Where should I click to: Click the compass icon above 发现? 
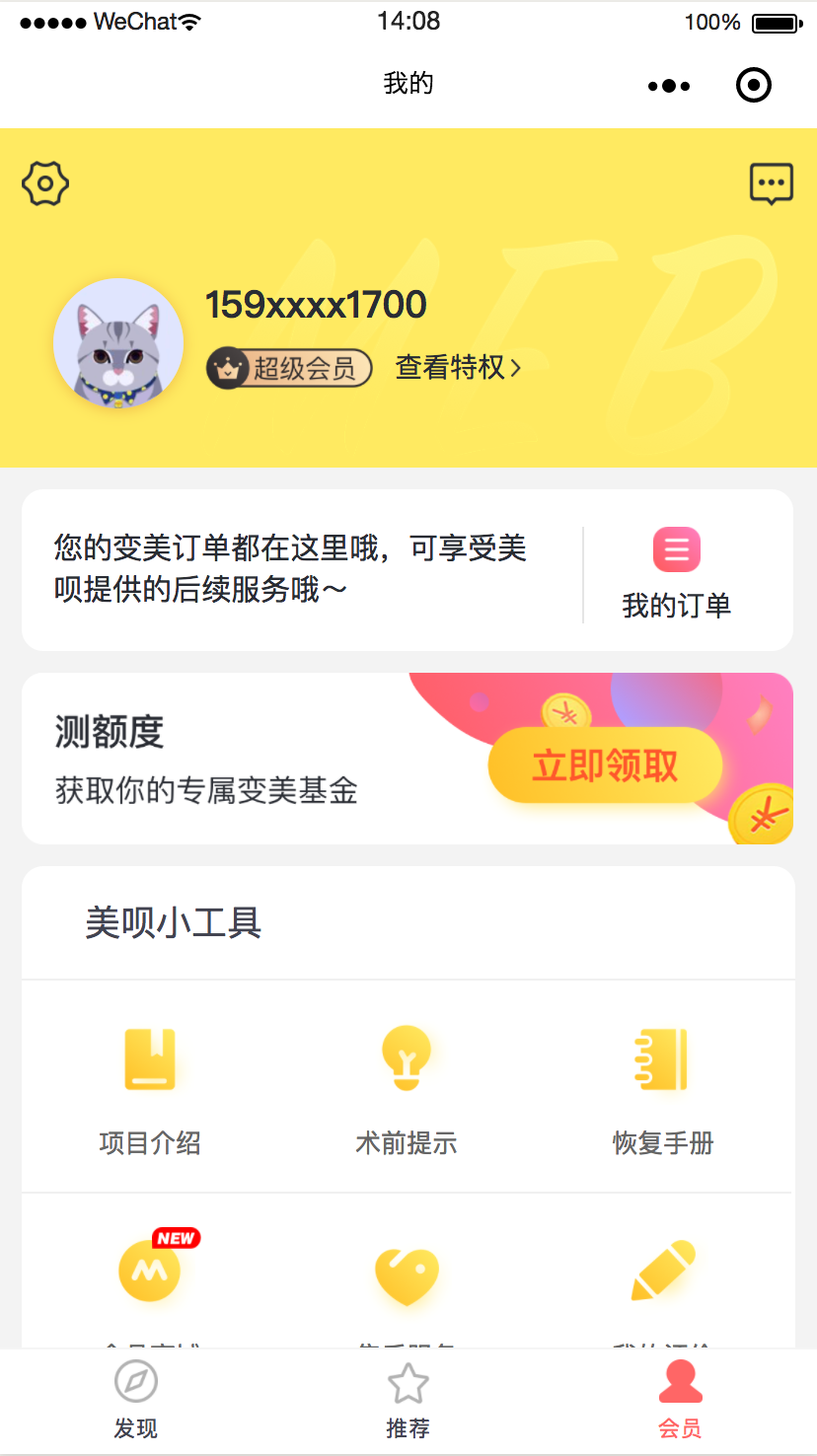(135, 1384)
